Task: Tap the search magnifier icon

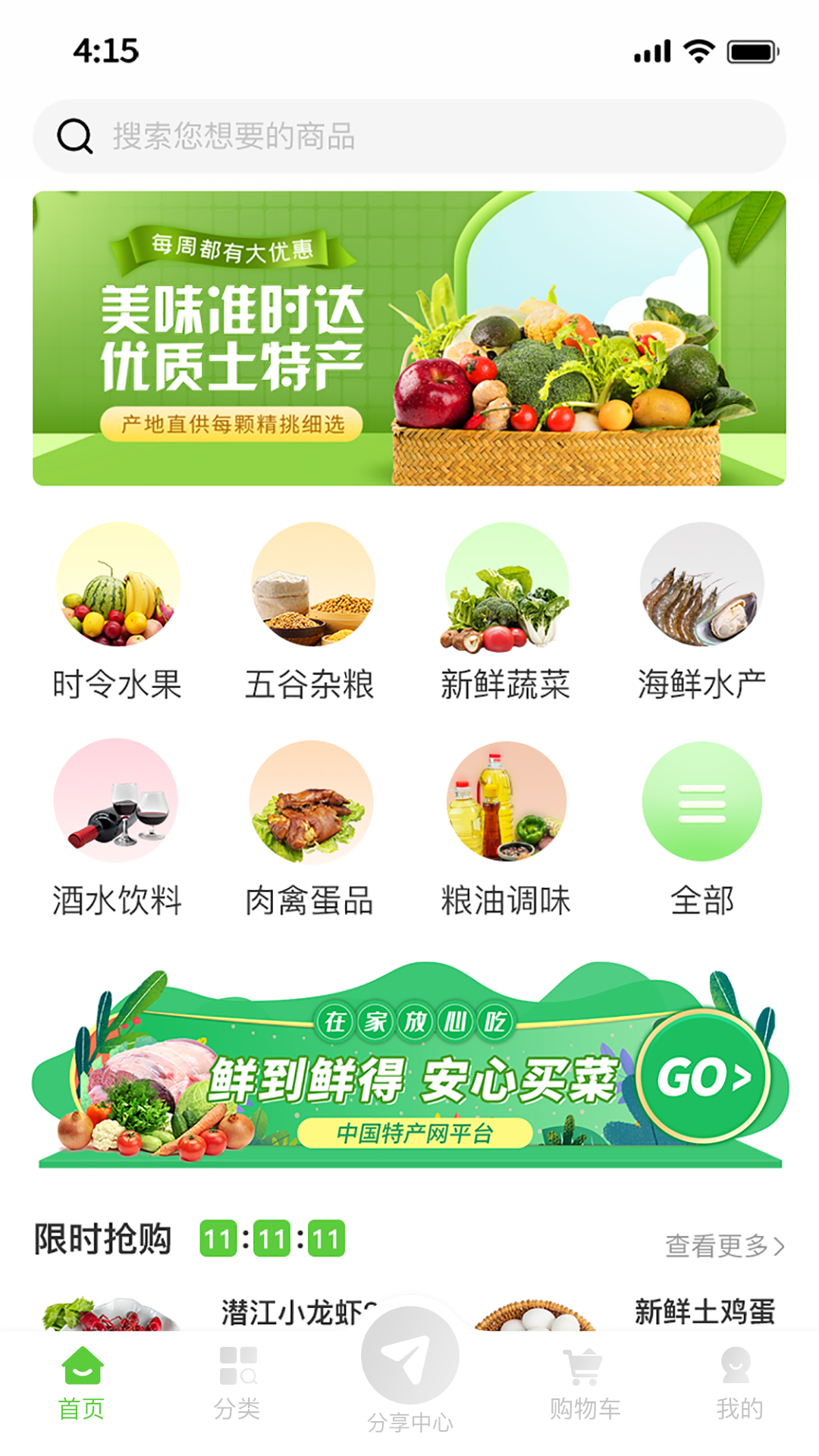Action: (73, 135)
